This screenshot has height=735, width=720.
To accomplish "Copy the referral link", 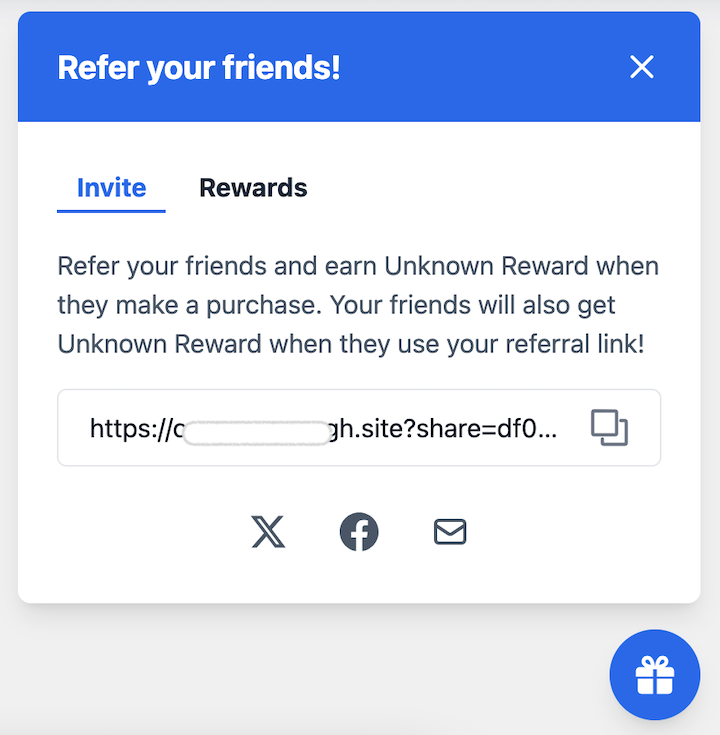I will (609, 428).
